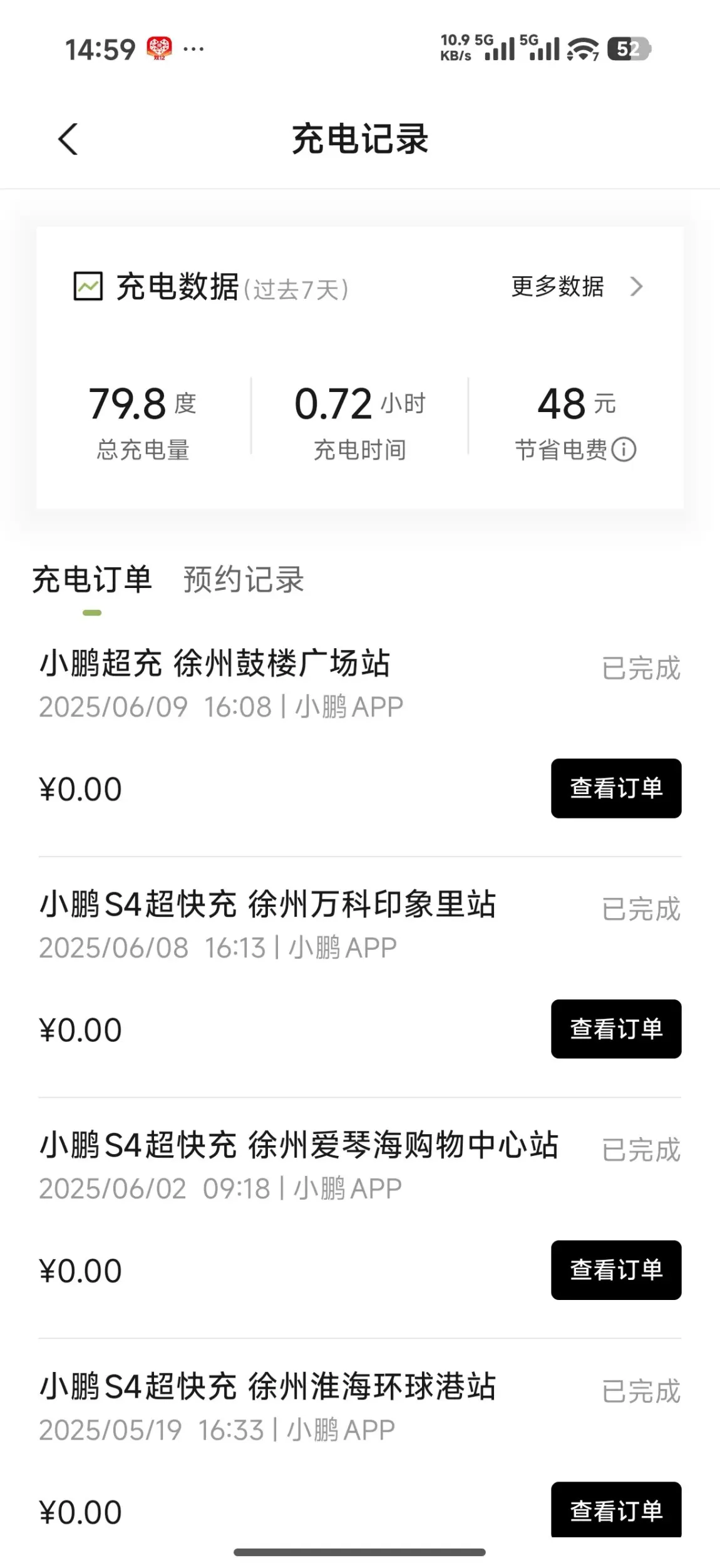The image size is (720, 1568).
Task: Open 更多数据 for charging stats
Action: 576,287
